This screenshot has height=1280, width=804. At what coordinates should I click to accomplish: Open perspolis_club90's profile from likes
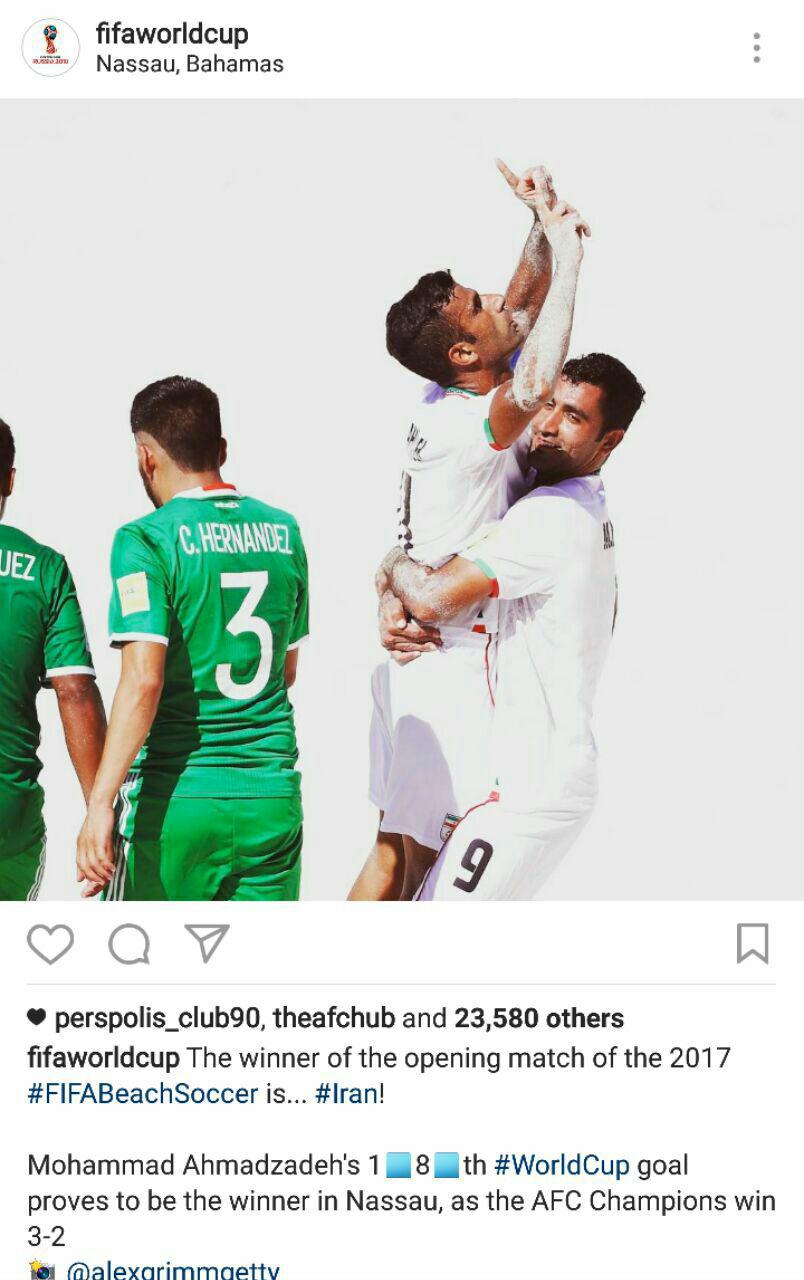pos(157,1018)
